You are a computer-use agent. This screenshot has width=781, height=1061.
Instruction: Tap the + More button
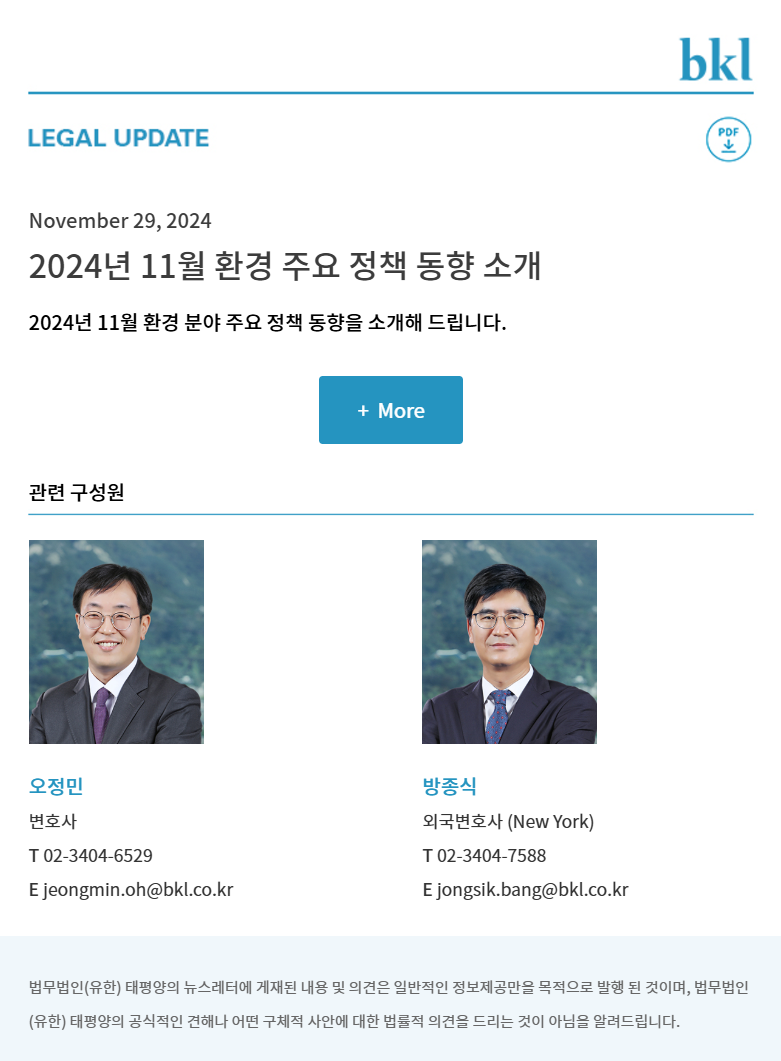coord(391,410)
